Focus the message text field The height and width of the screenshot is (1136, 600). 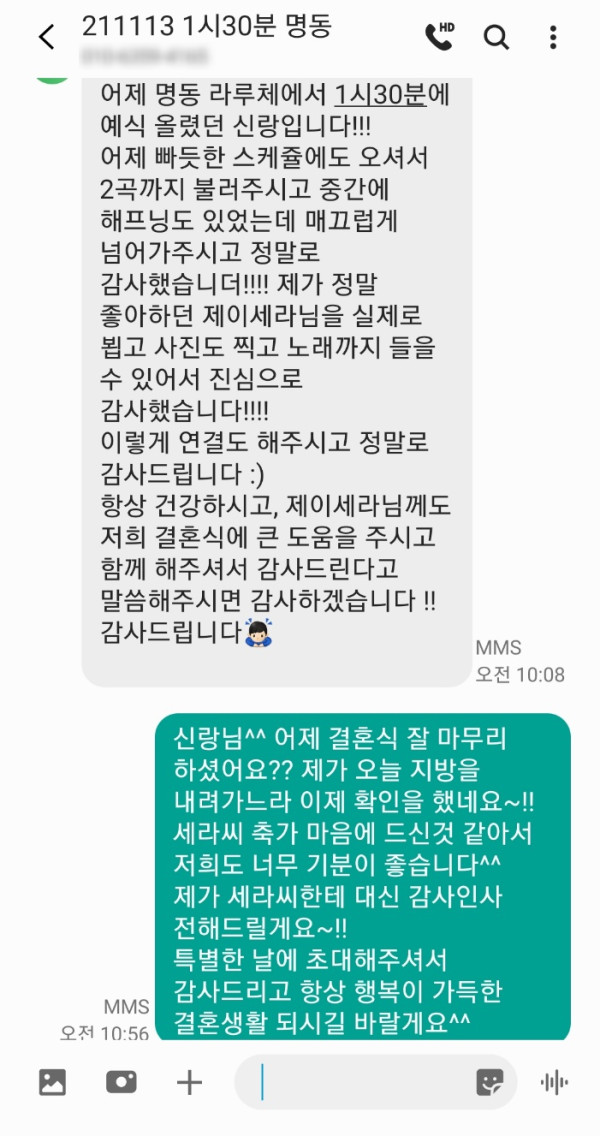point(360,1082)
